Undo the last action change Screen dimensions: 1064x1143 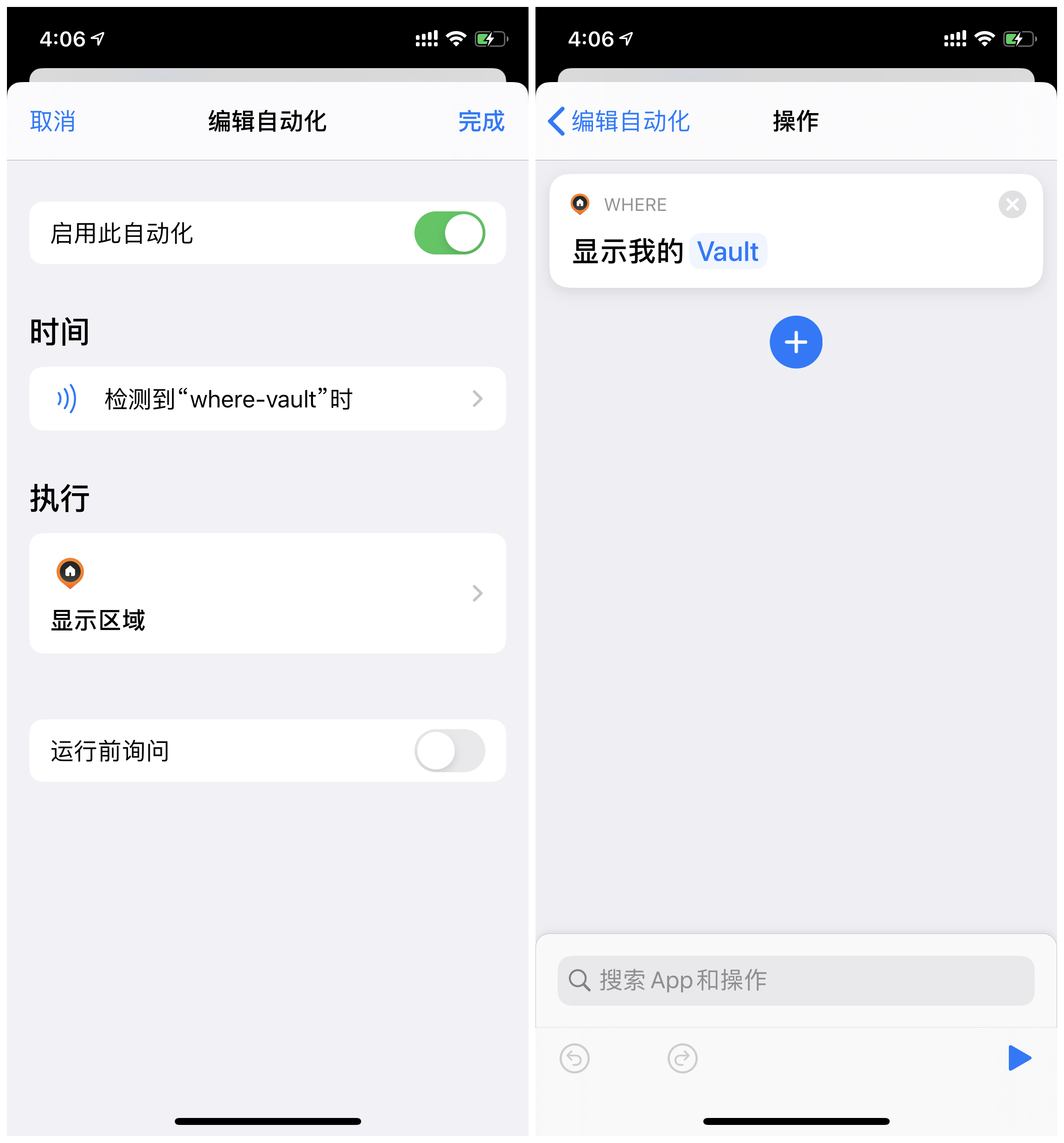click(x=574, y=1058)
